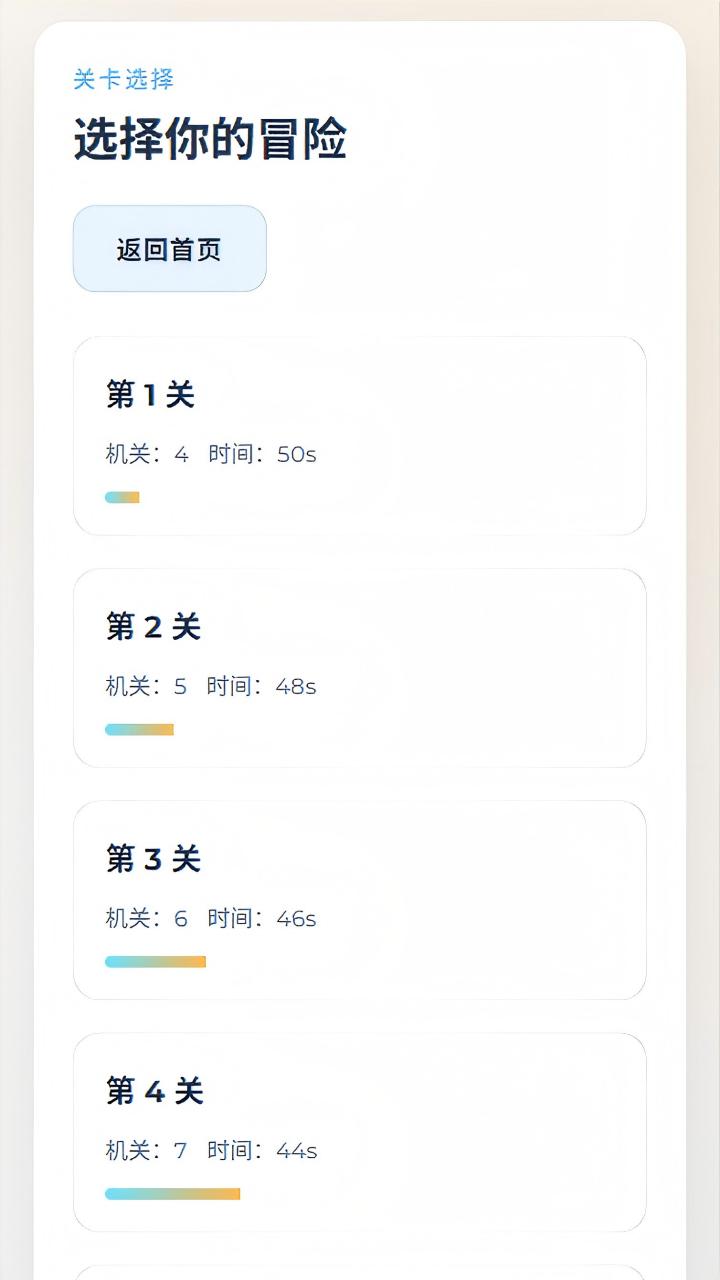Click the 第 4 关 title text
Viewport: 720px width, 1280px height.
[x=152, y=1091]
